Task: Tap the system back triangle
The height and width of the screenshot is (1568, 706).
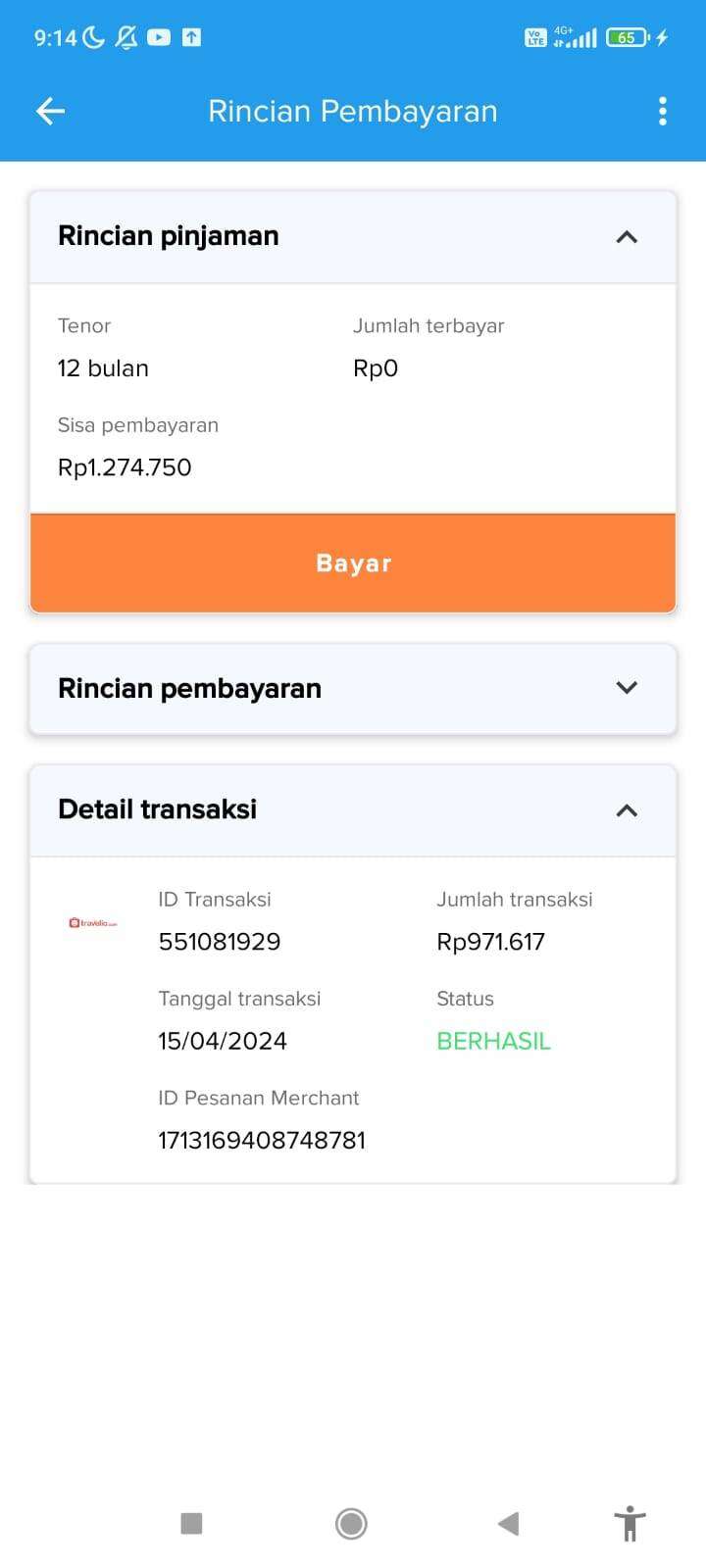Action: coord(508,1523)
